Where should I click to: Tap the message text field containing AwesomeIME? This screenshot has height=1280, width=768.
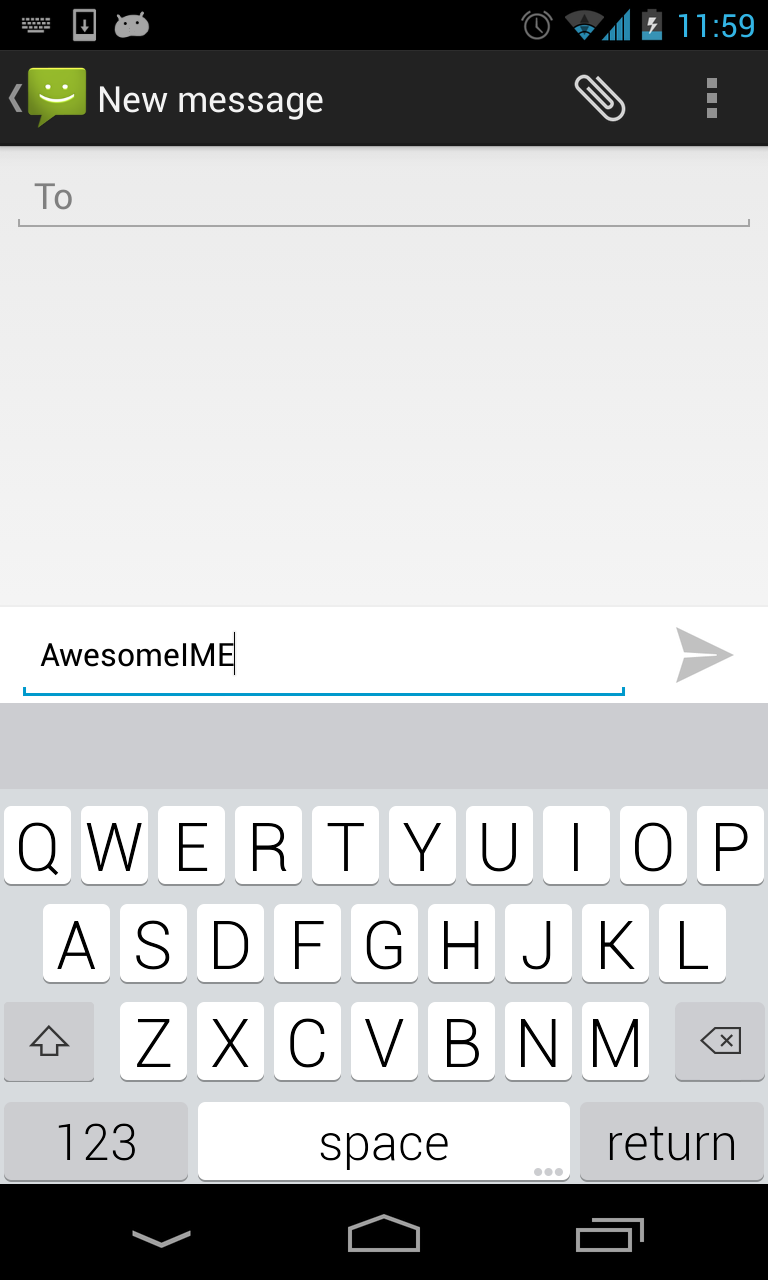click(324, 657)
